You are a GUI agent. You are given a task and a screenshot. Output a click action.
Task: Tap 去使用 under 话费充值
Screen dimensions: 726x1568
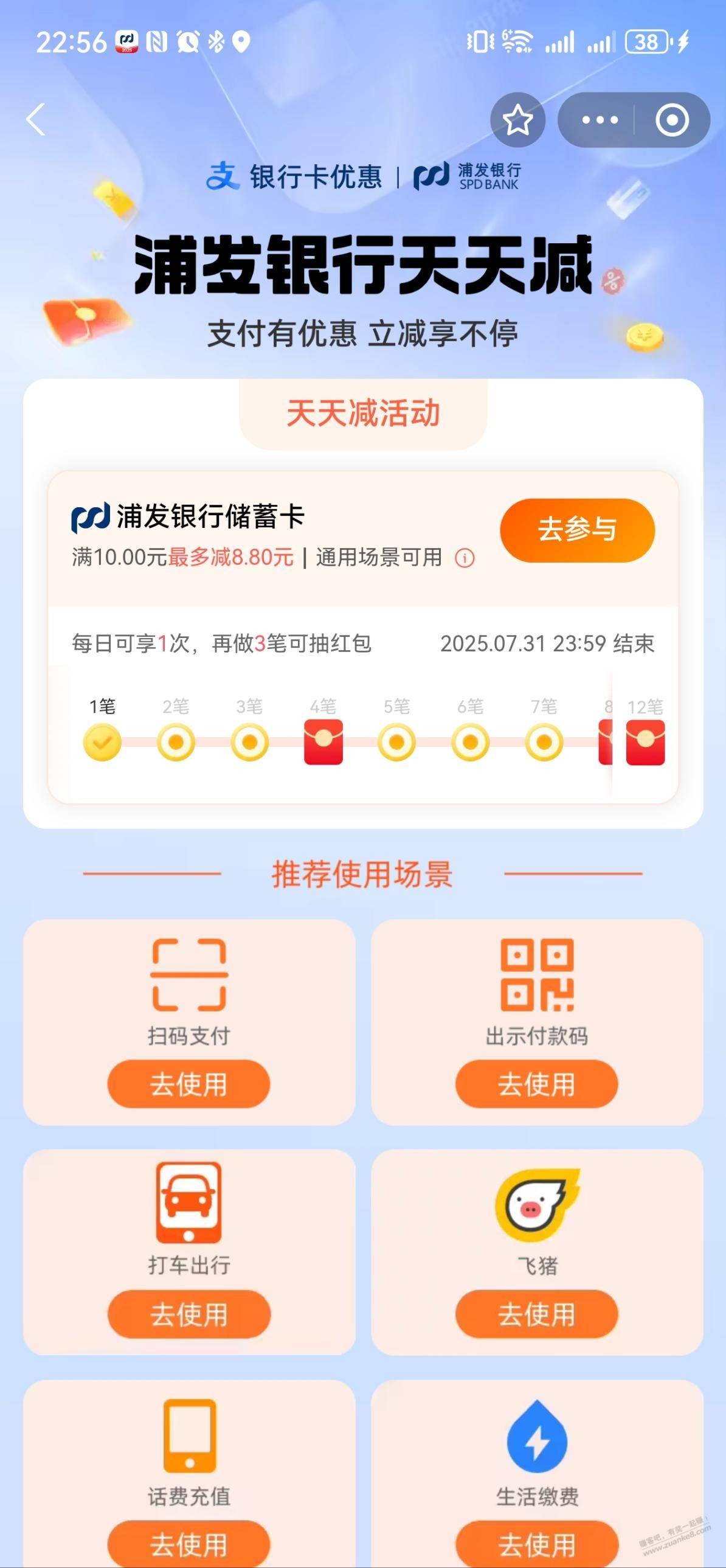click(188, 1543)
